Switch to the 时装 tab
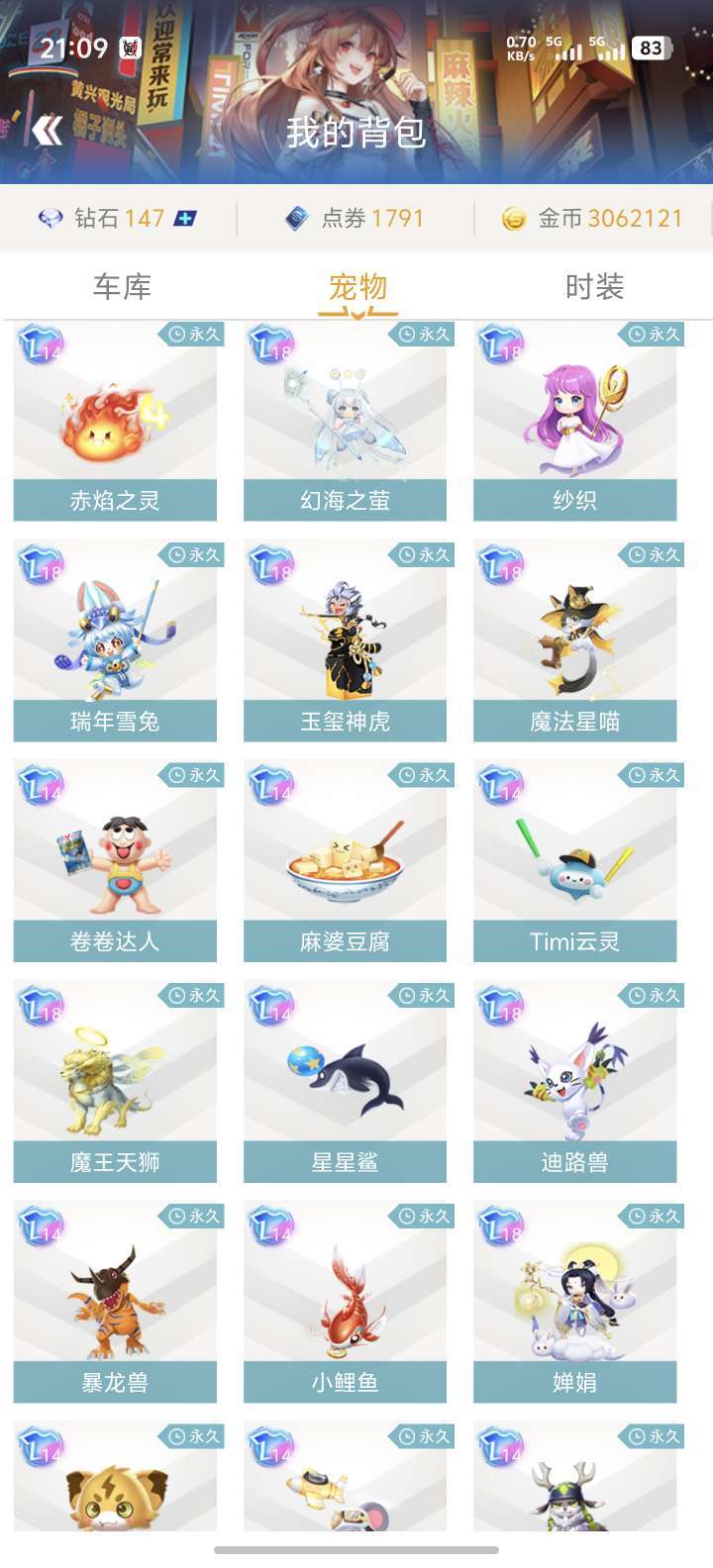The height and width of the screenshot is (1568, 713). [x=594, y=287]
